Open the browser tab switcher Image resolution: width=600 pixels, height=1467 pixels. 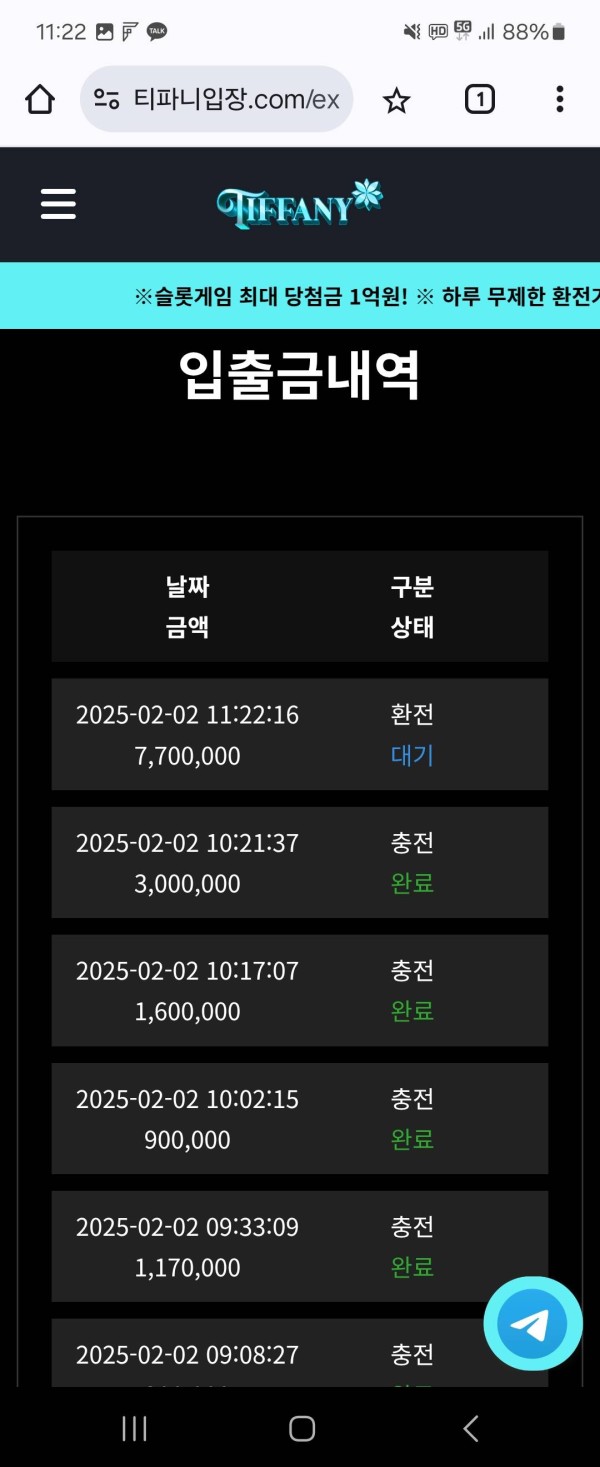[x=479, y=99]
